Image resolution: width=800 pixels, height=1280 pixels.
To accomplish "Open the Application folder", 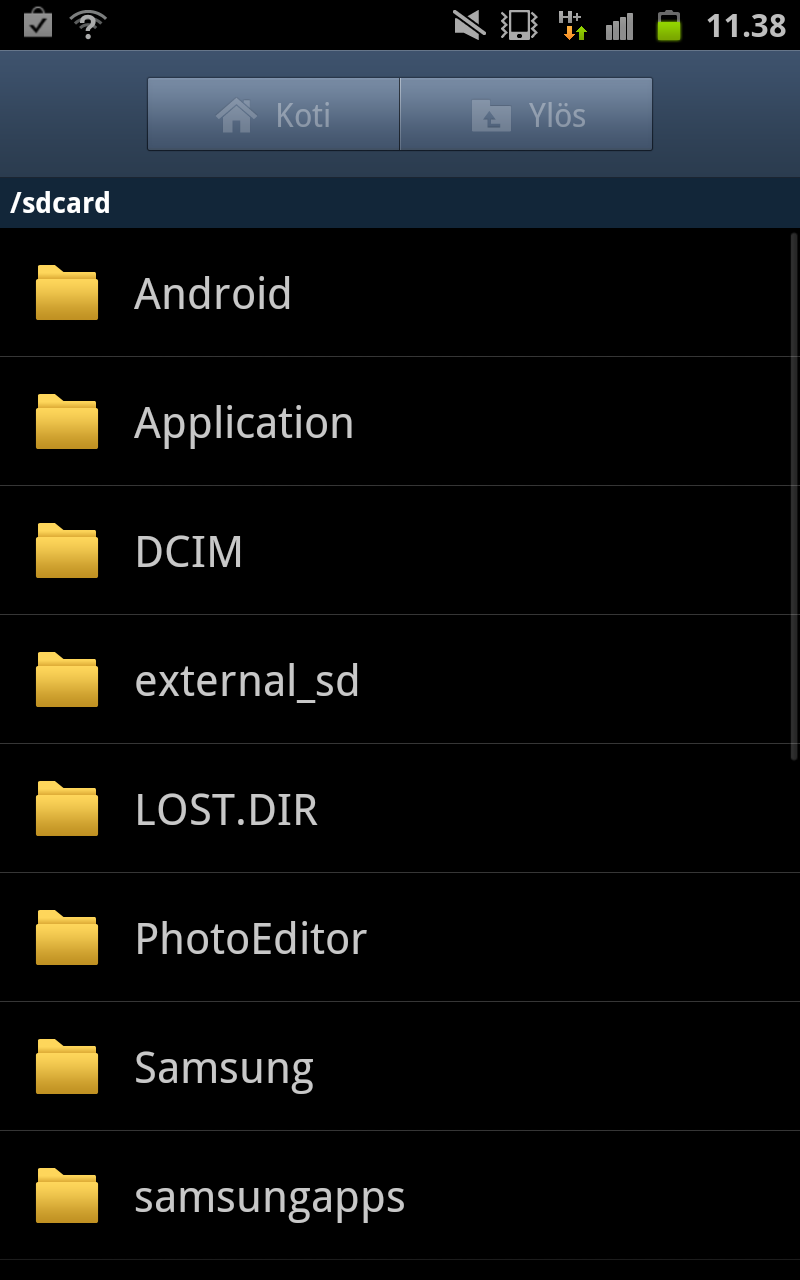I will coord(400,421).
